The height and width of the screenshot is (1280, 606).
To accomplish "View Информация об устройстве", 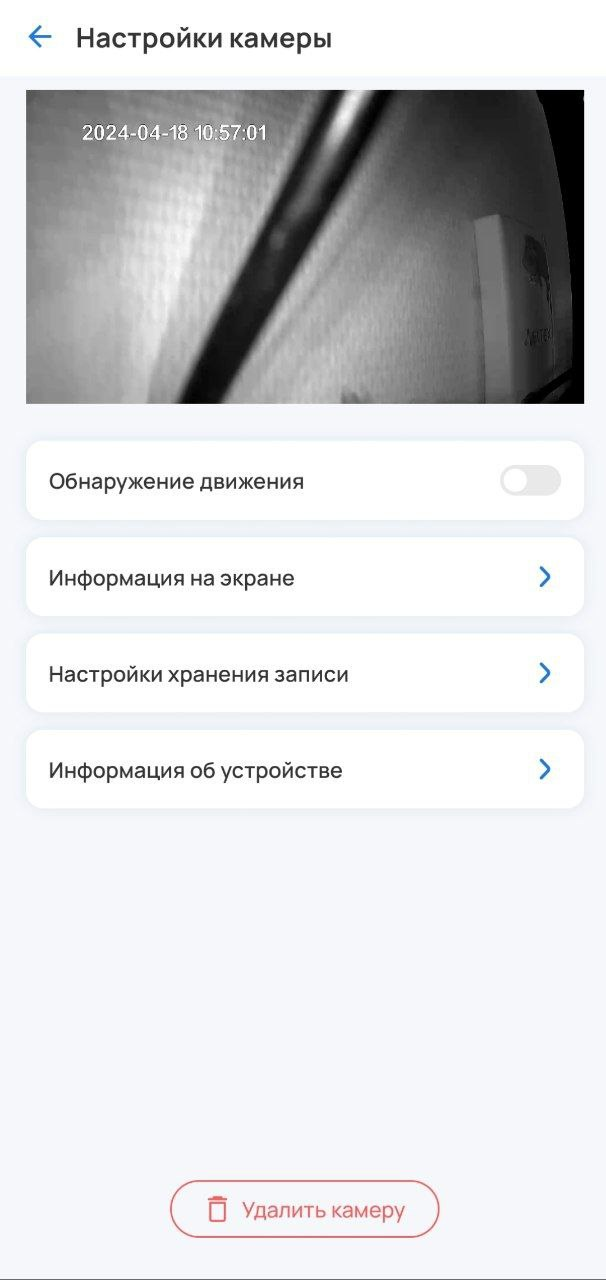I will [304, 770].
